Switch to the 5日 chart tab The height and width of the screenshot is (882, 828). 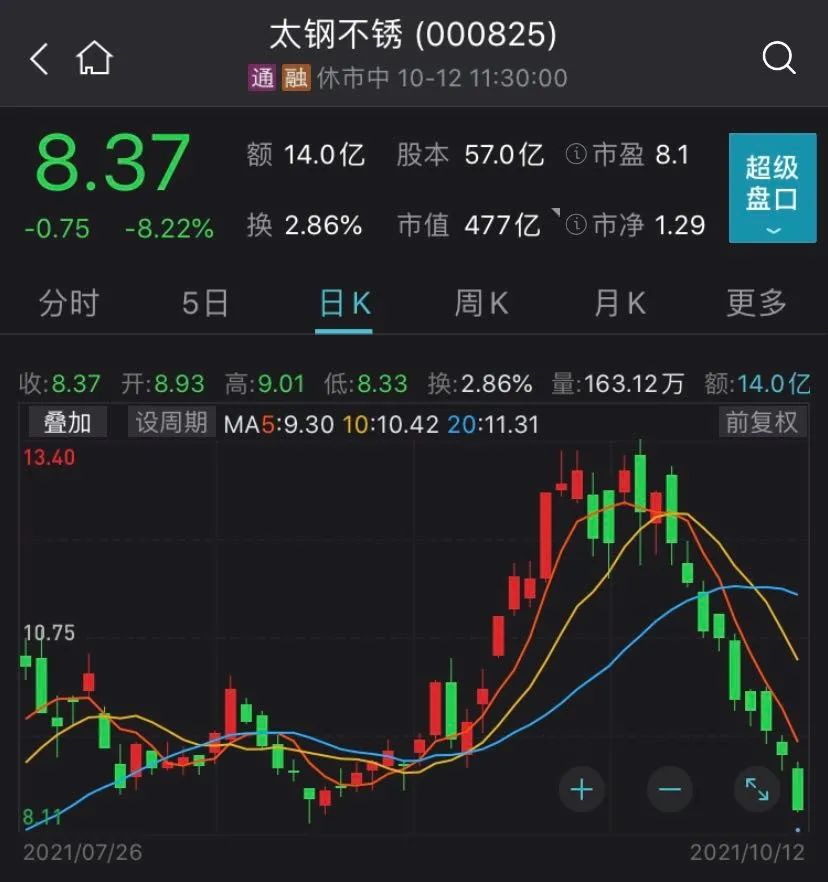click(x=205, y=303)
